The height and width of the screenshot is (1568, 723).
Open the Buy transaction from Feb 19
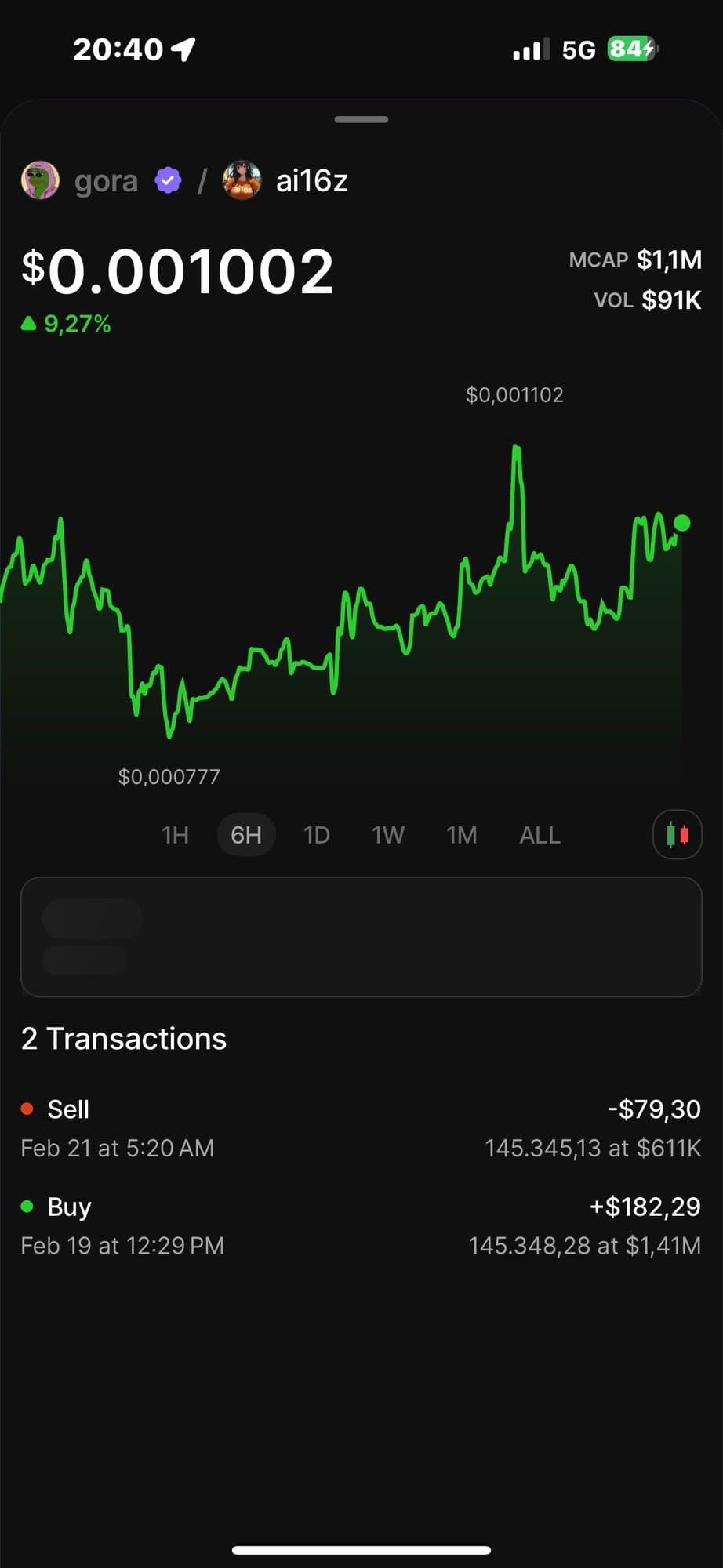coord(361,1225)
